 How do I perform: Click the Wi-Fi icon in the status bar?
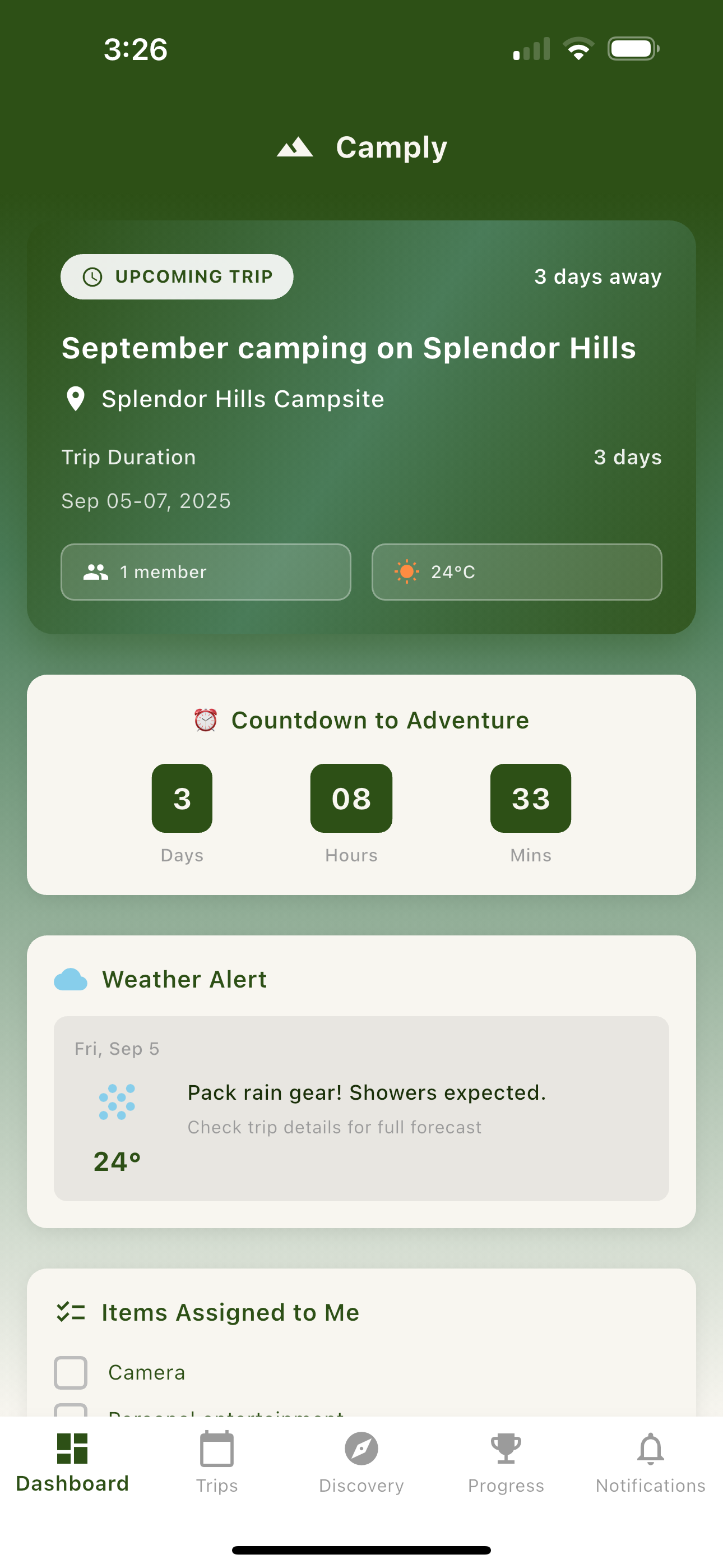(x=579, y=48)
